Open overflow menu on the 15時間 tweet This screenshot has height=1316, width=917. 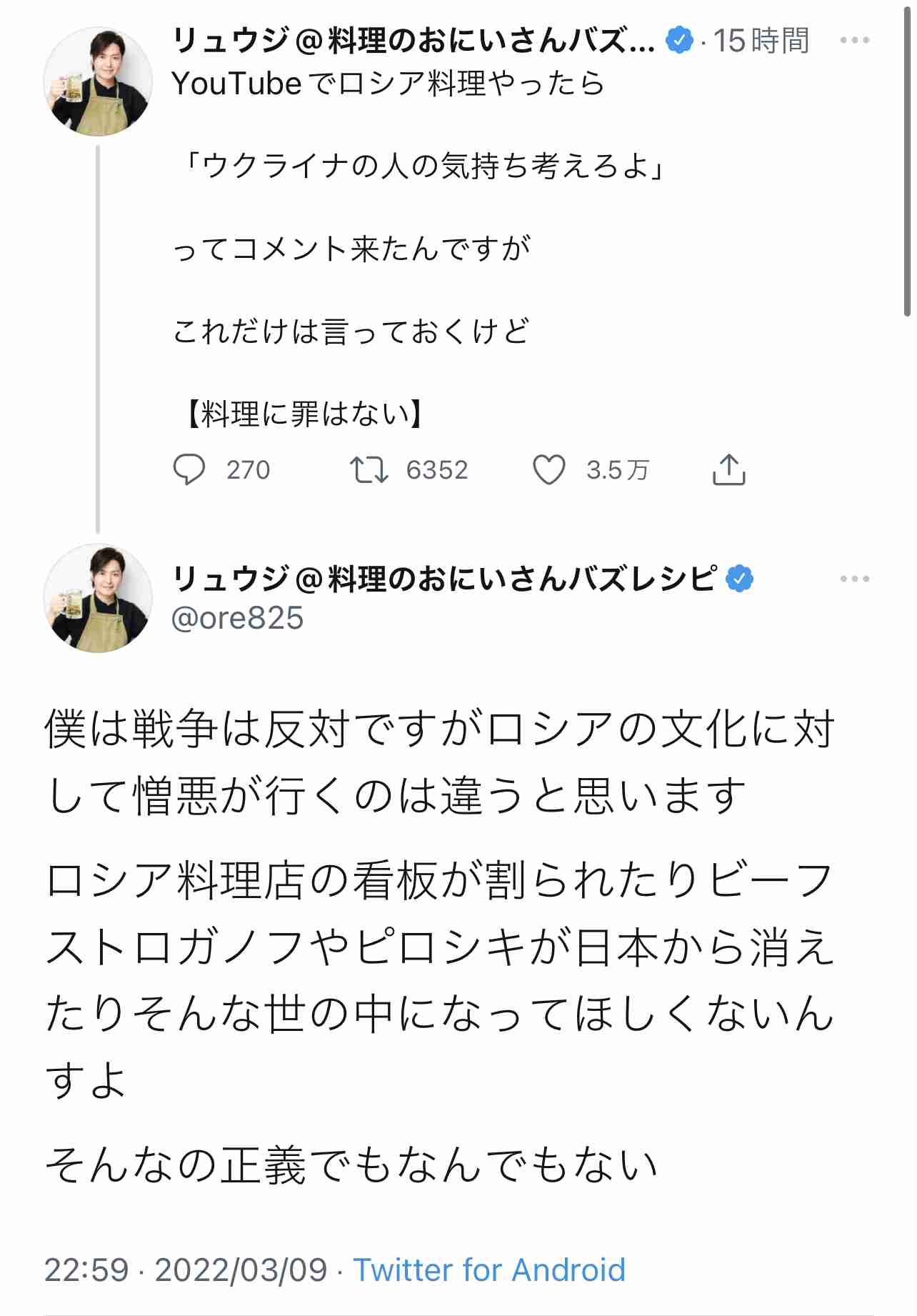[854, 41]
